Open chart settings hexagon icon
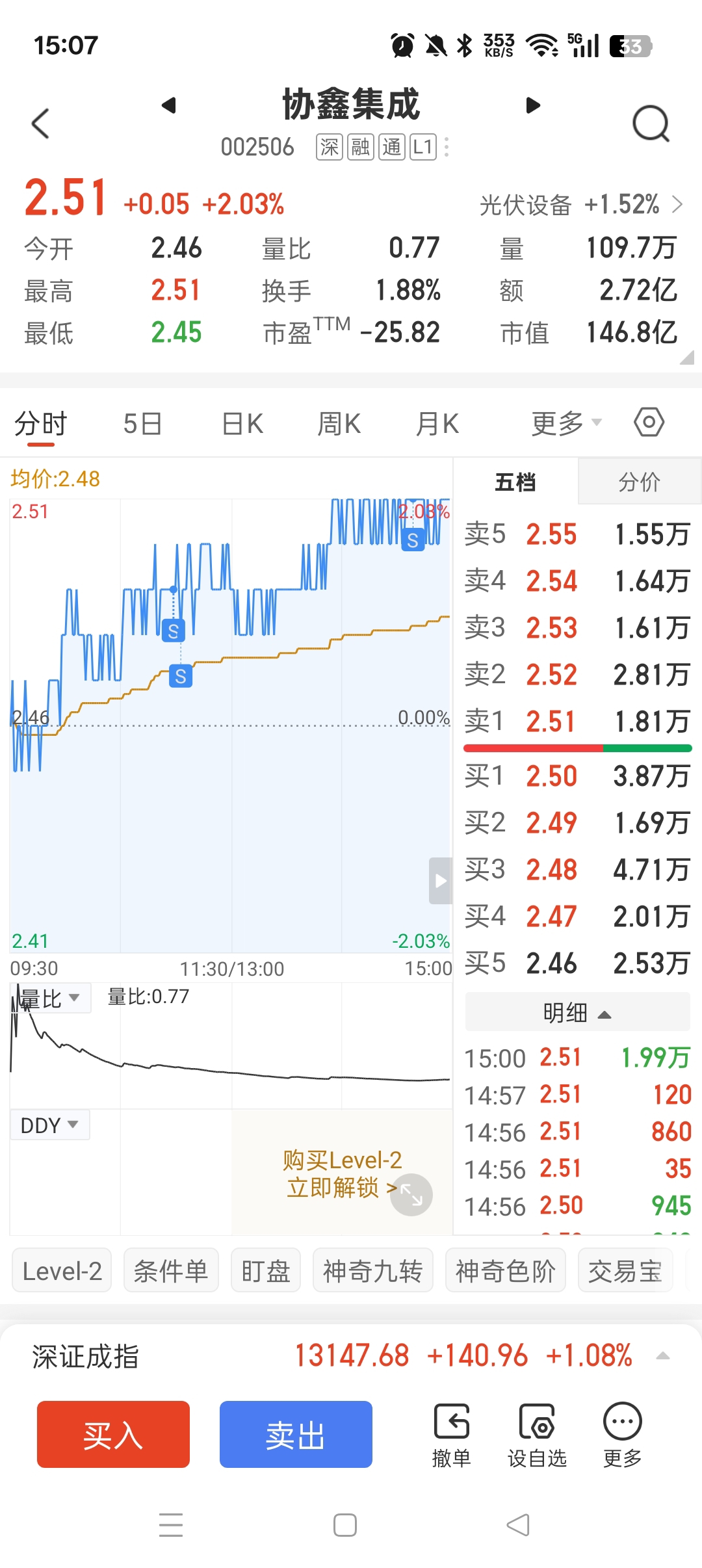The width and height of the screenshot is (702, 1568). click(649, 423)
